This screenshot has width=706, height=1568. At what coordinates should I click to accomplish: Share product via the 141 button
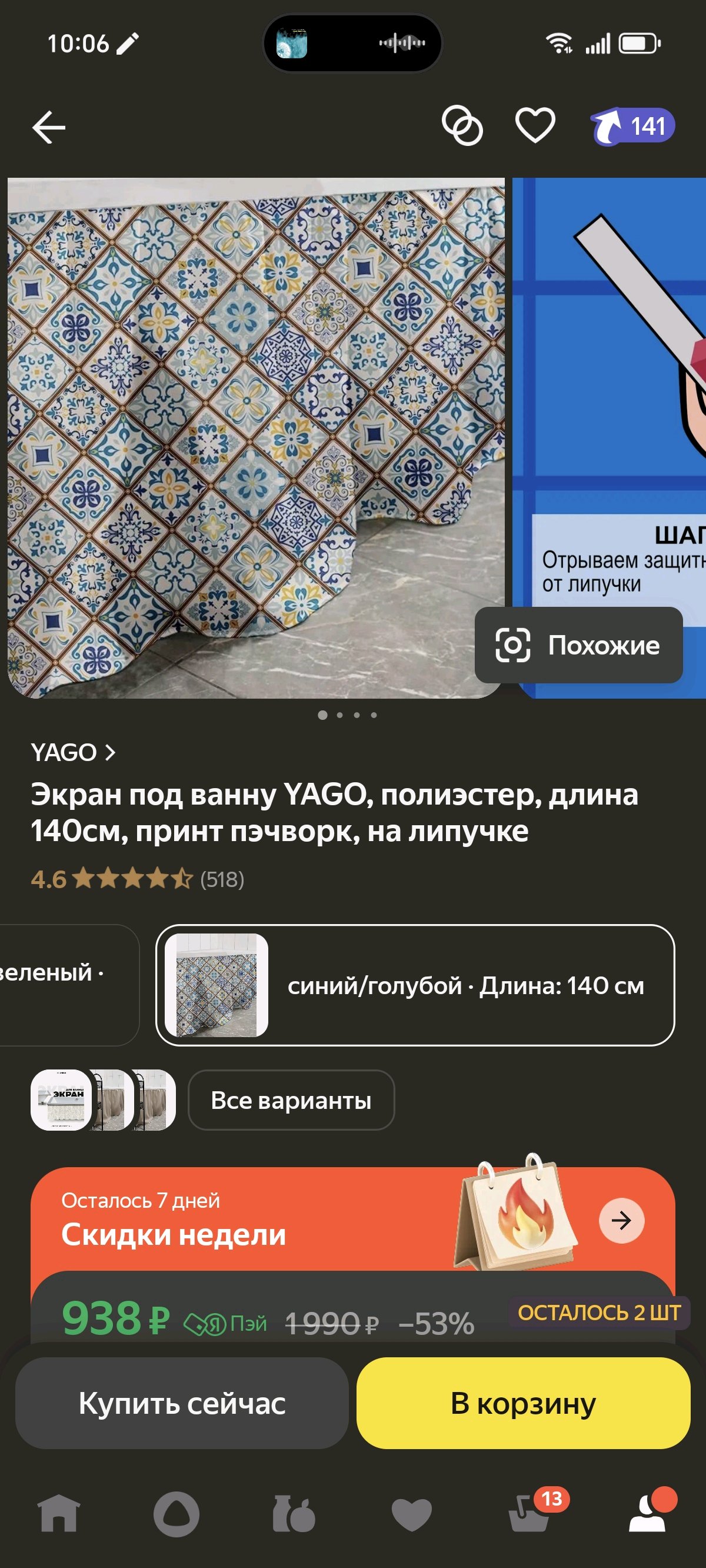pos(633,127)
